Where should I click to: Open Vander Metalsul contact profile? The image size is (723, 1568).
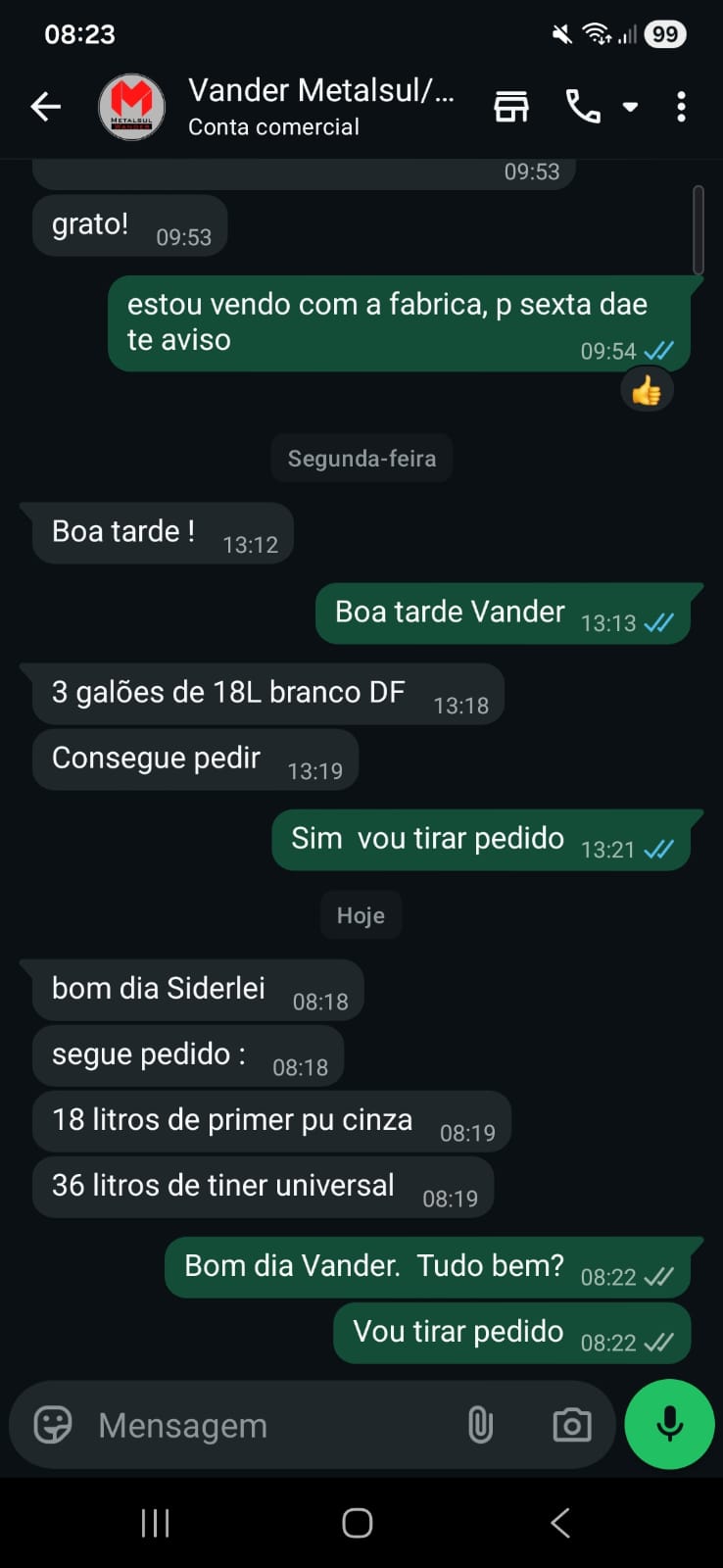pyautogui.click(x=320, y=107)
